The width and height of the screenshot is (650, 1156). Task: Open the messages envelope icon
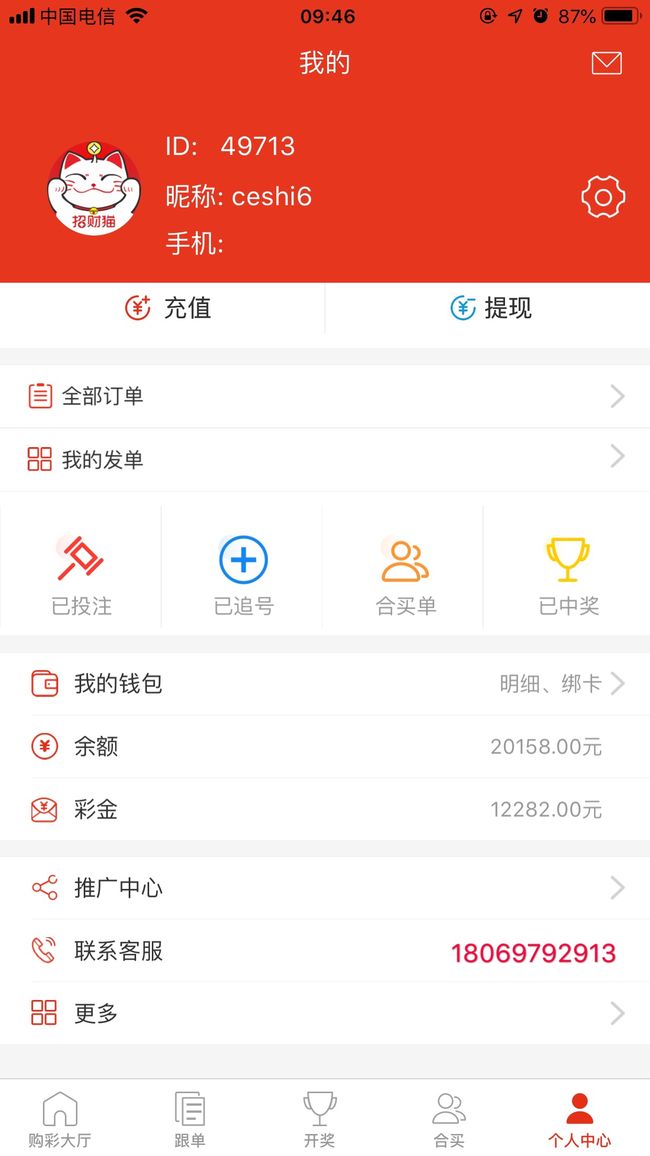(x=607, y=63)
